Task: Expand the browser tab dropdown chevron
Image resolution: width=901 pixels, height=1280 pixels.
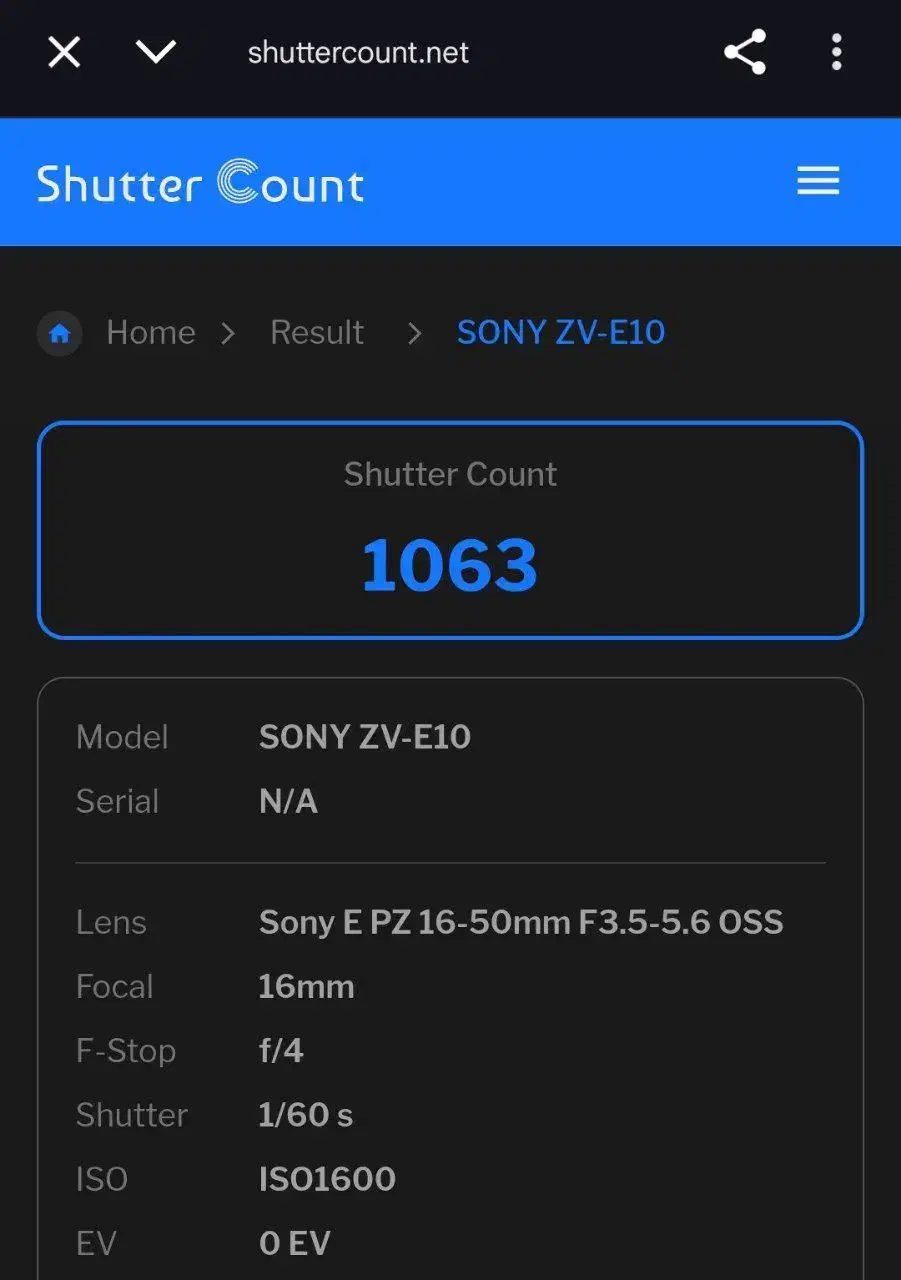Action: (156, 53)
